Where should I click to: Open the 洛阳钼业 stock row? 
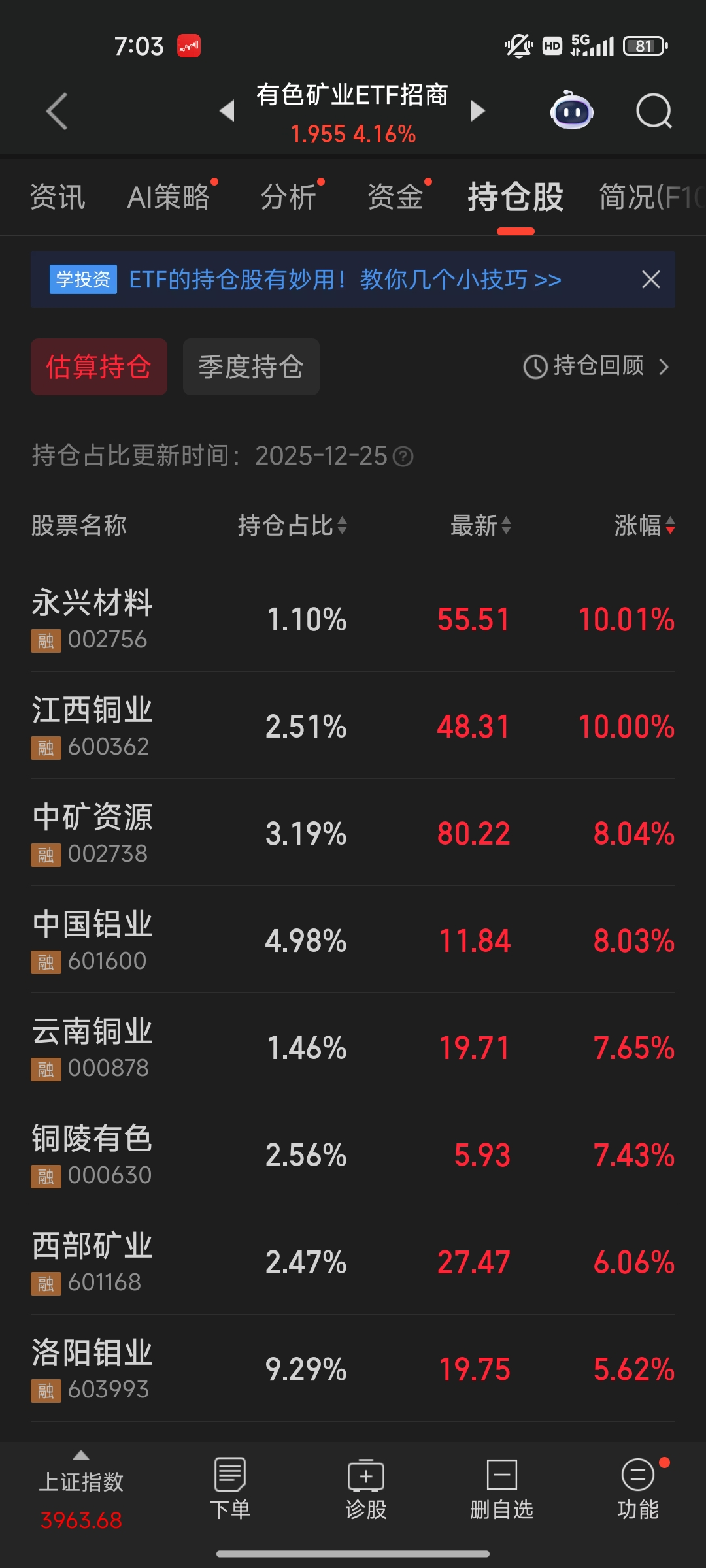click(x=353, y=1369)
